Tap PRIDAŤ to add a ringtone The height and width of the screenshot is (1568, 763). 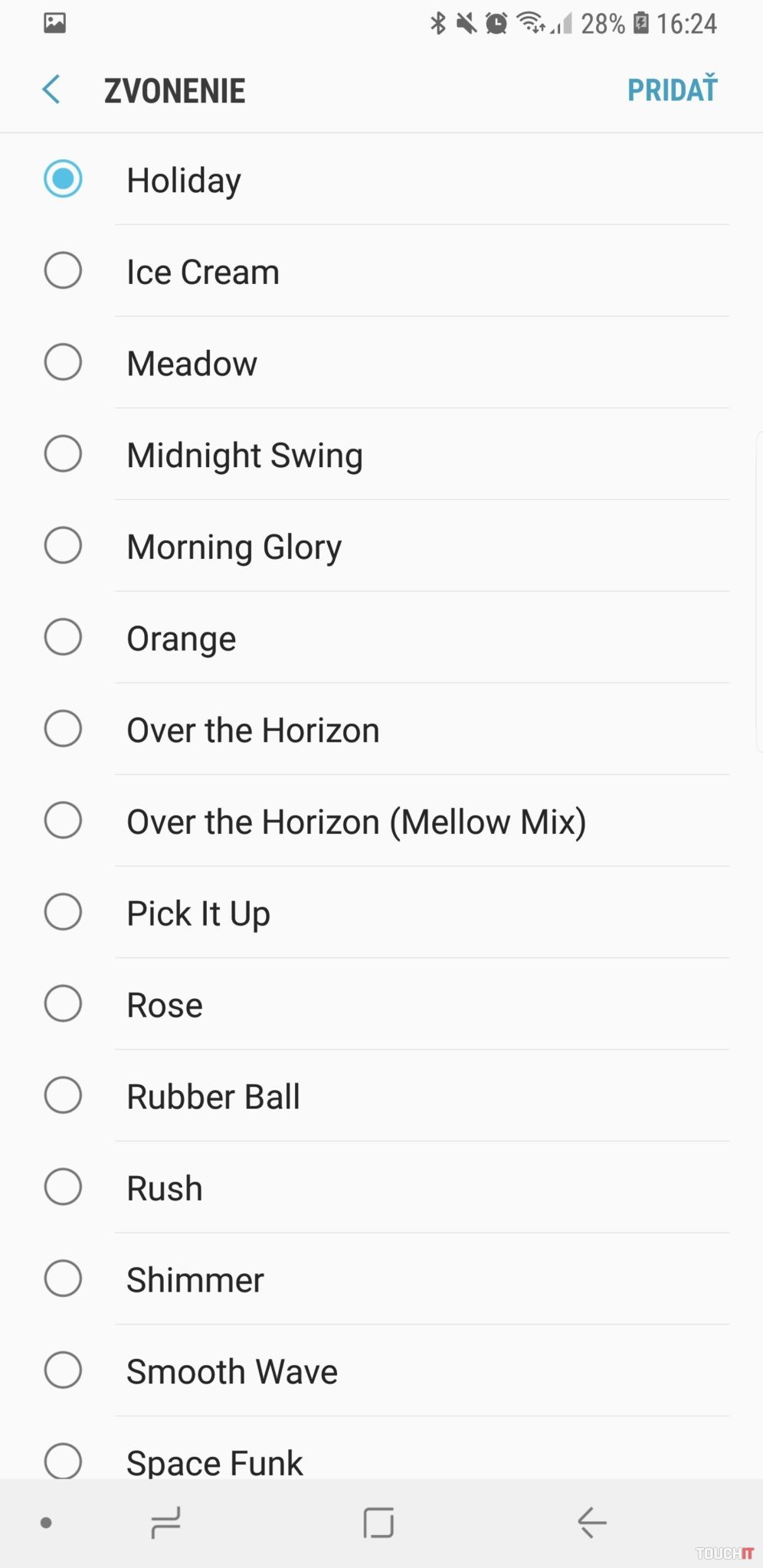click(672, 90)
